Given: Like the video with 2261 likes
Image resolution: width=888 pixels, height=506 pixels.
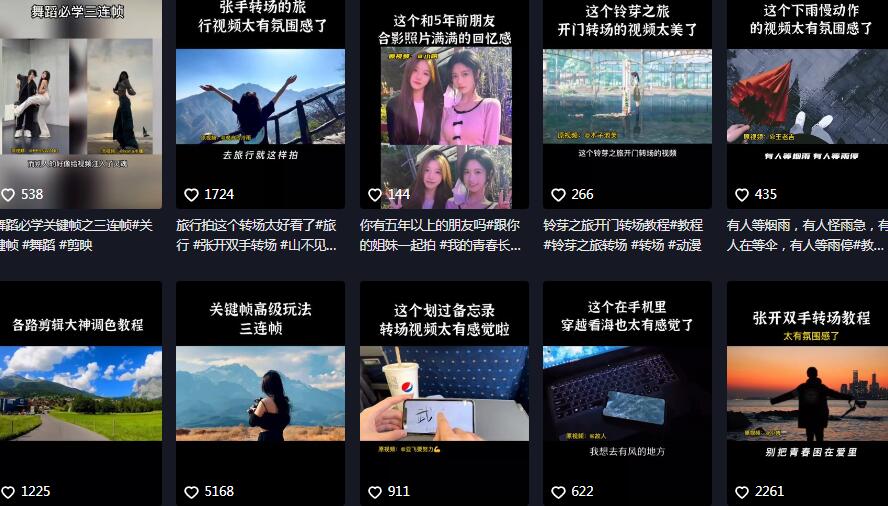Looking at the screenshot, I should [742, 492].
